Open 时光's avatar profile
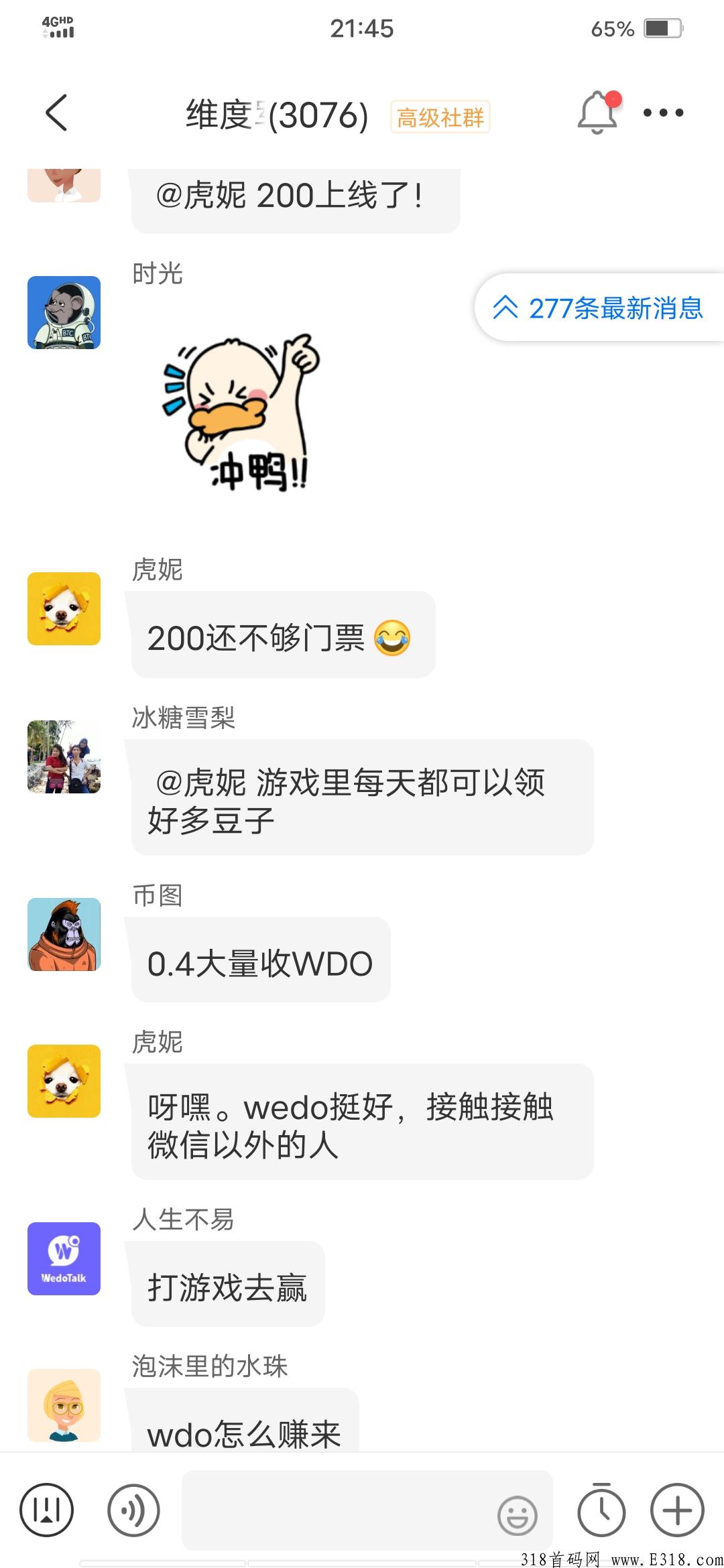The height and width of the screenshot is (1568, 724). [64, 312]
